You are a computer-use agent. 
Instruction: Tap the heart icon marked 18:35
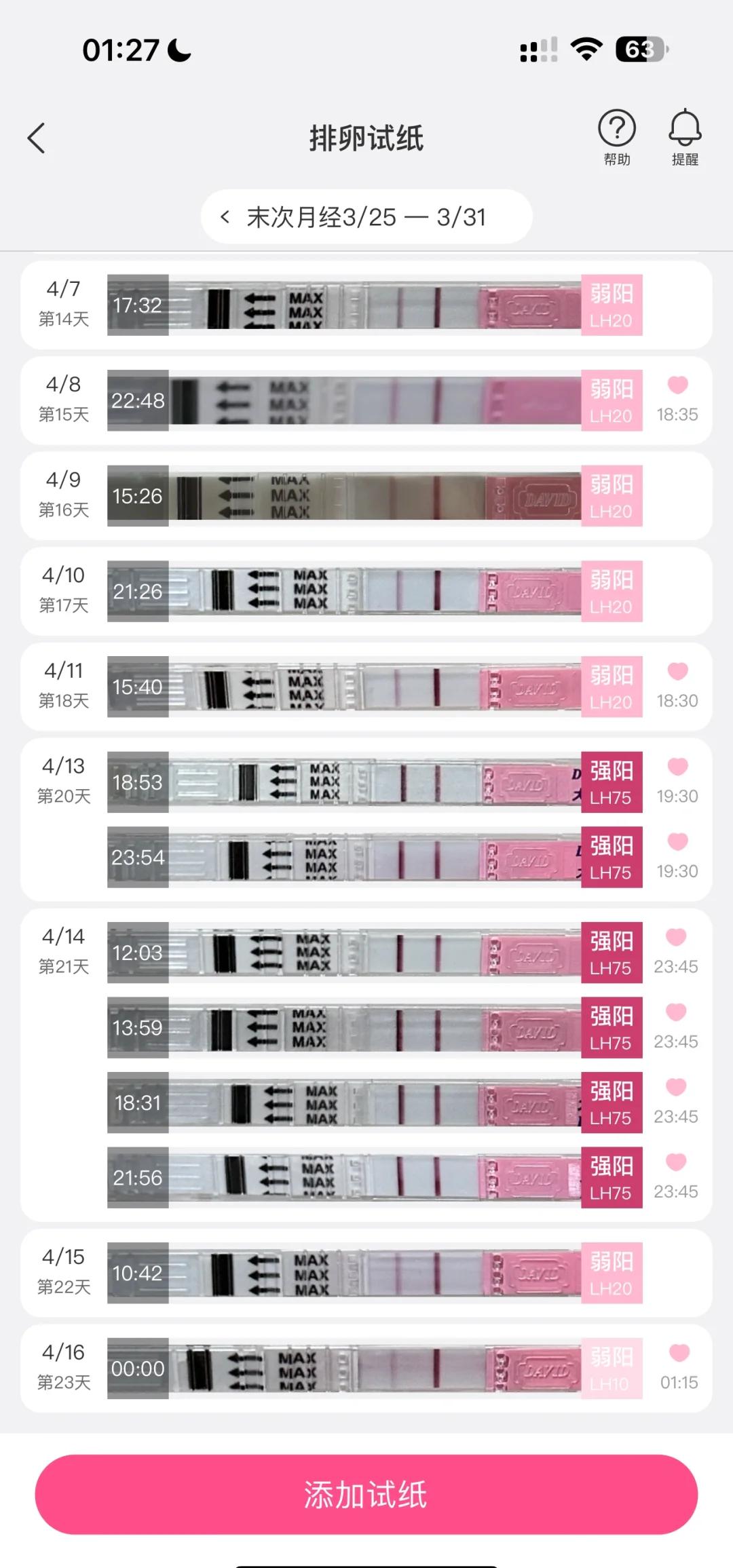click(x=677, y=385)
